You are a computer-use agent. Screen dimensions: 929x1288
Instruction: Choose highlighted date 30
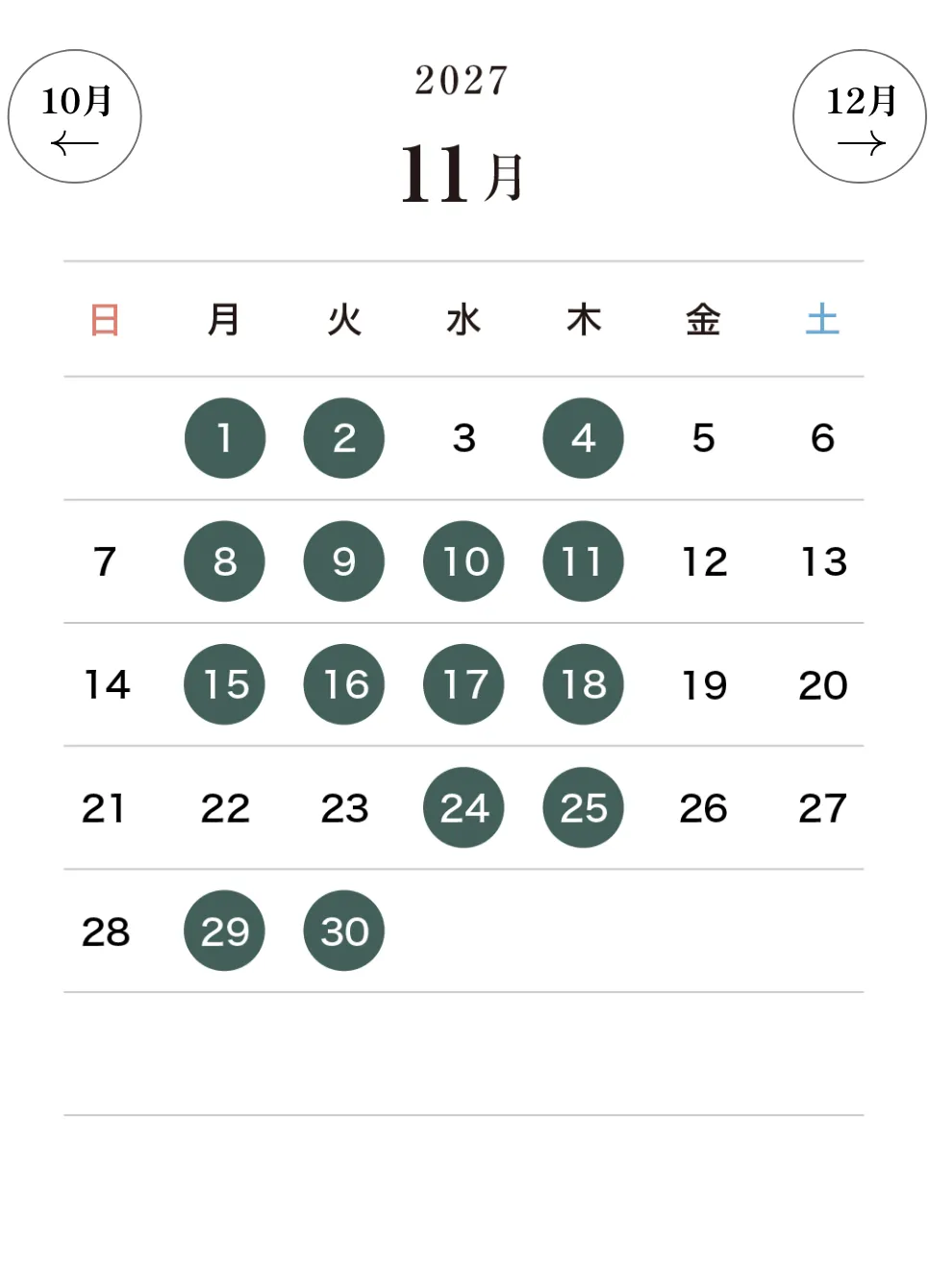coord(344,930)
